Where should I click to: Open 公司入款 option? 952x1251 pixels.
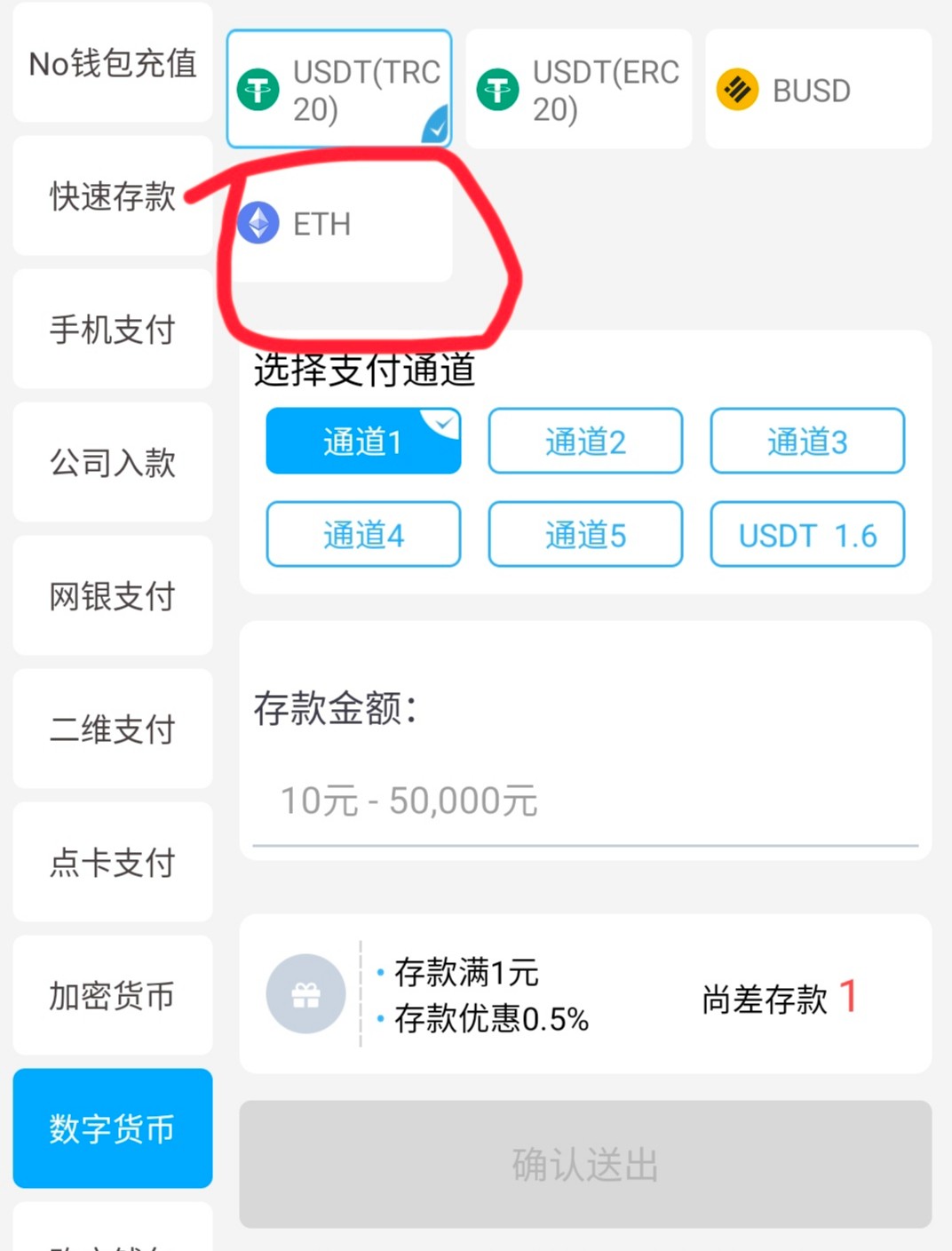[113, 463]
